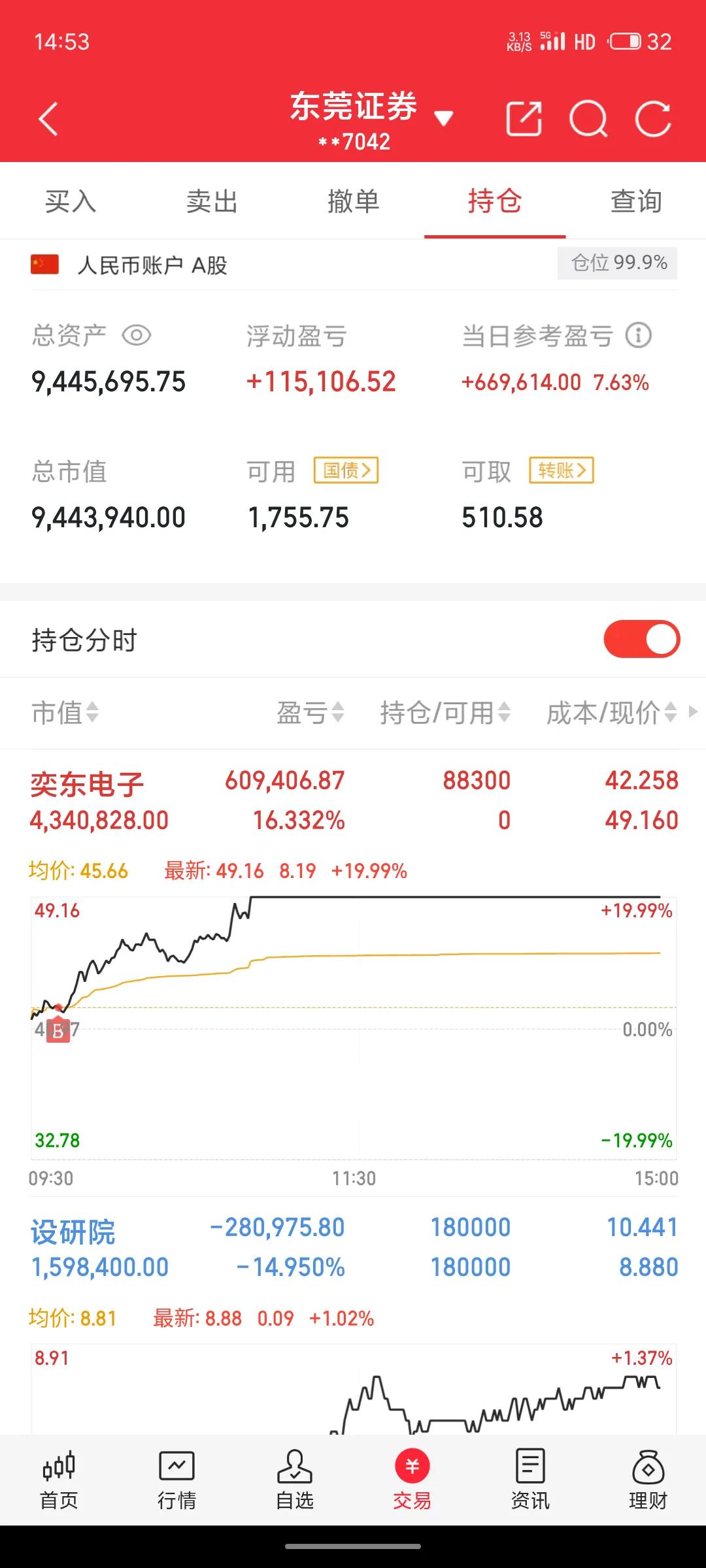Image resolution: width=706 pixels, height=1568 pixels.
Task: Open the 查询 tab
Action: tap(636, 201)
